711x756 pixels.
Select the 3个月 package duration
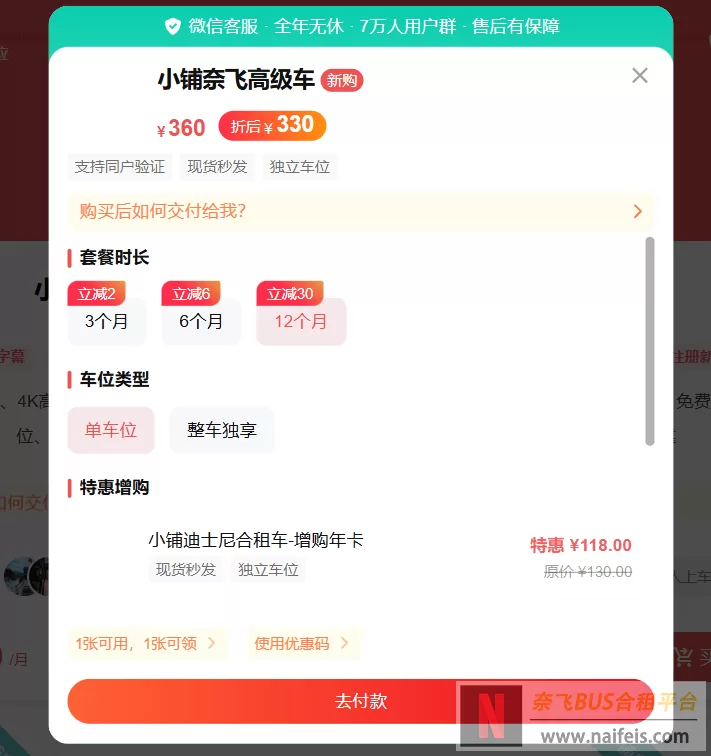pyautogui.click(x=107, y=321)
